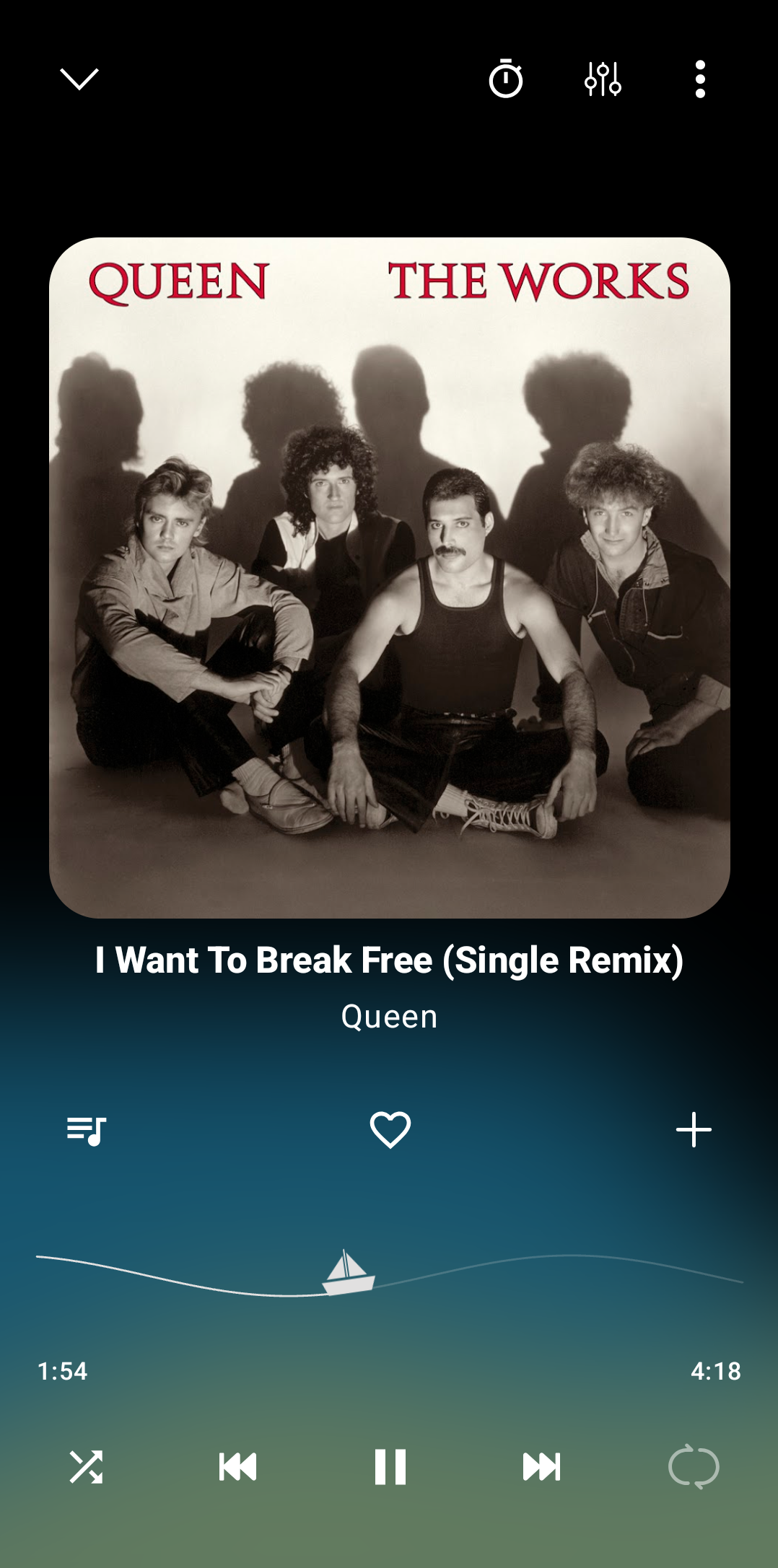Skip to the next track
The width and height of the screenshot is (778, 1568).
541,1467
